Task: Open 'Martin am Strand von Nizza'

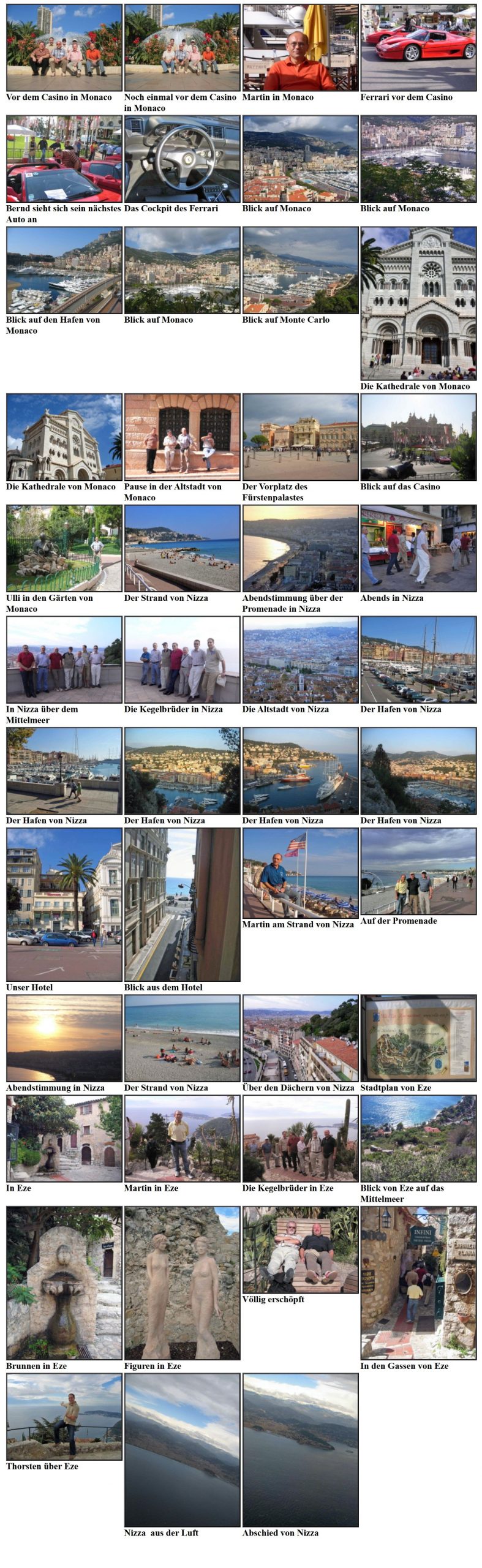Action: coord(300,873)
